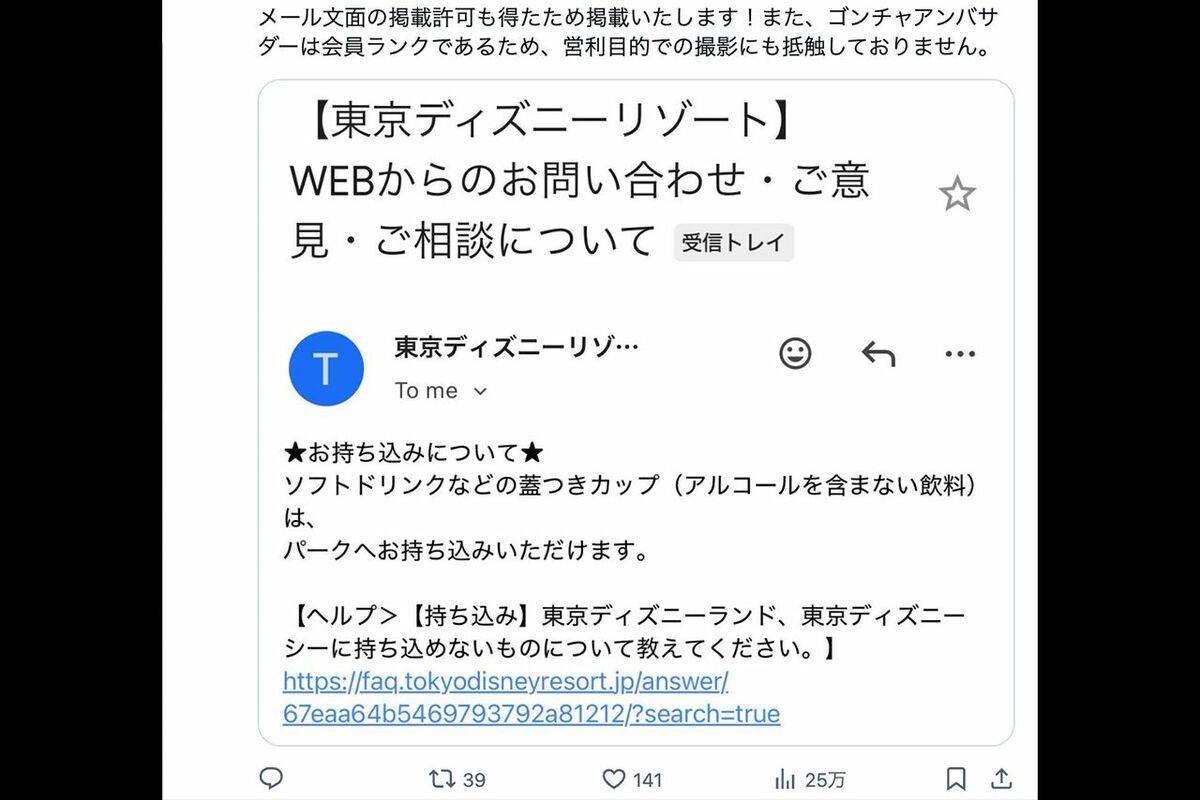This screenshot has height=800, width=1200.
Task: Open the attached Tokyo Disney Resort email image
Action: click(x=635, y=412)
